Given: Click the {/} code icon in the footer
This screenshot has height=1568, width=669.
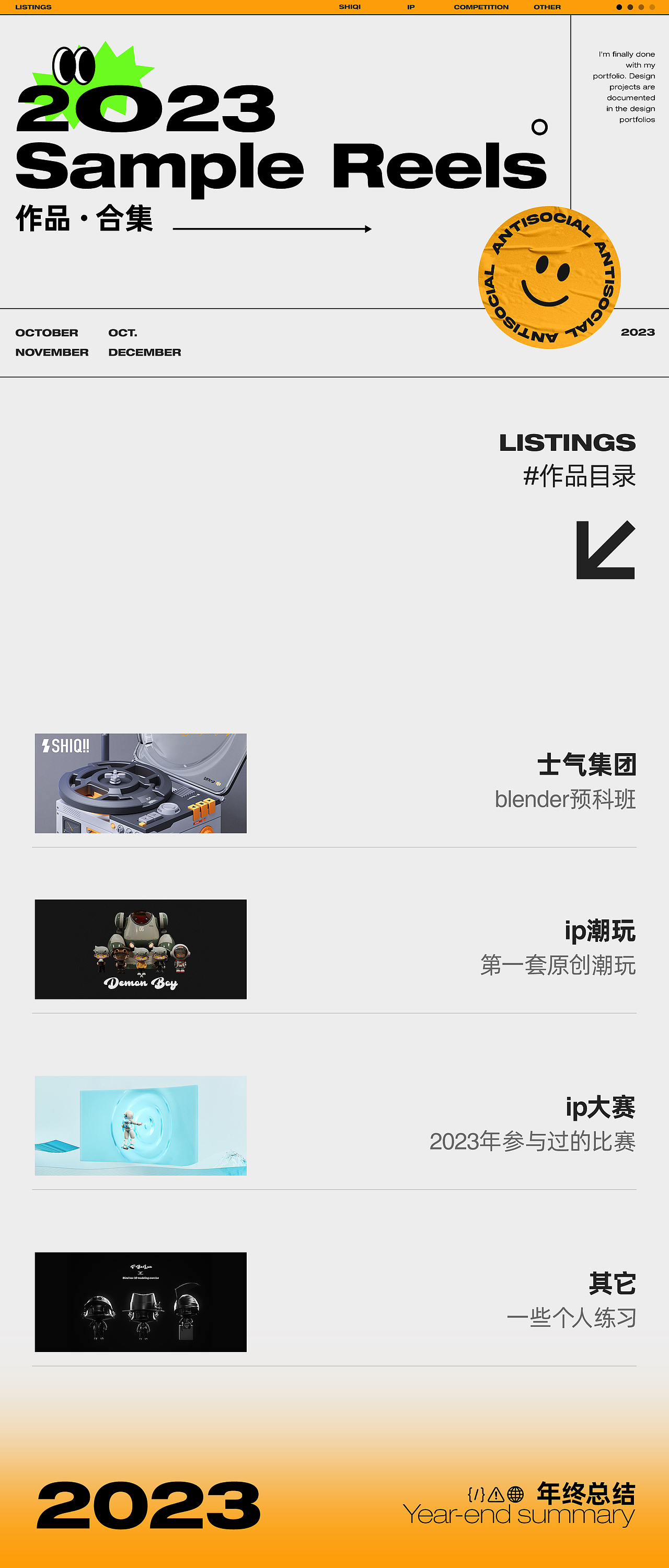Looking at the screenshot, I should pos(475,1494).
